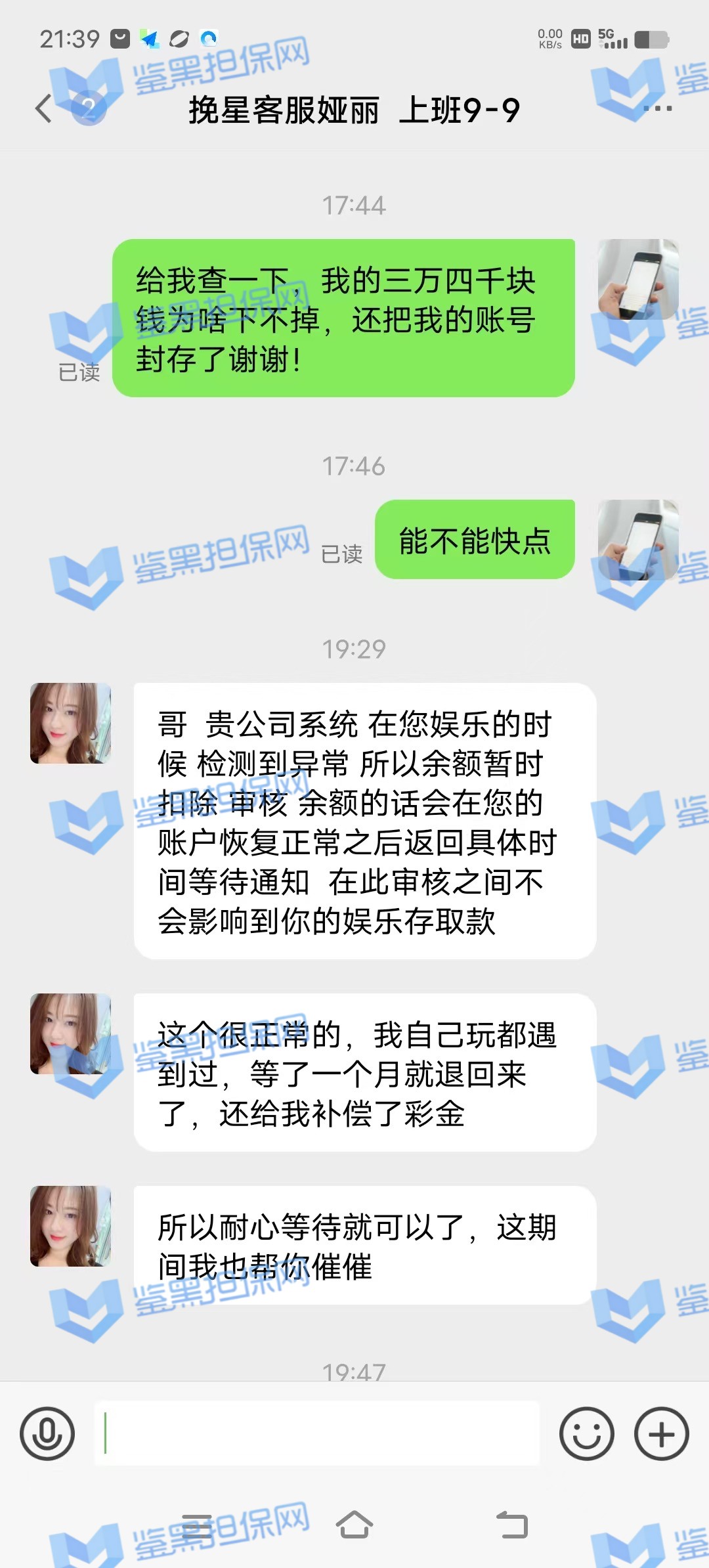View the customer service agent's avatar profile beside the 哥 贵公司系统 message

70,723
